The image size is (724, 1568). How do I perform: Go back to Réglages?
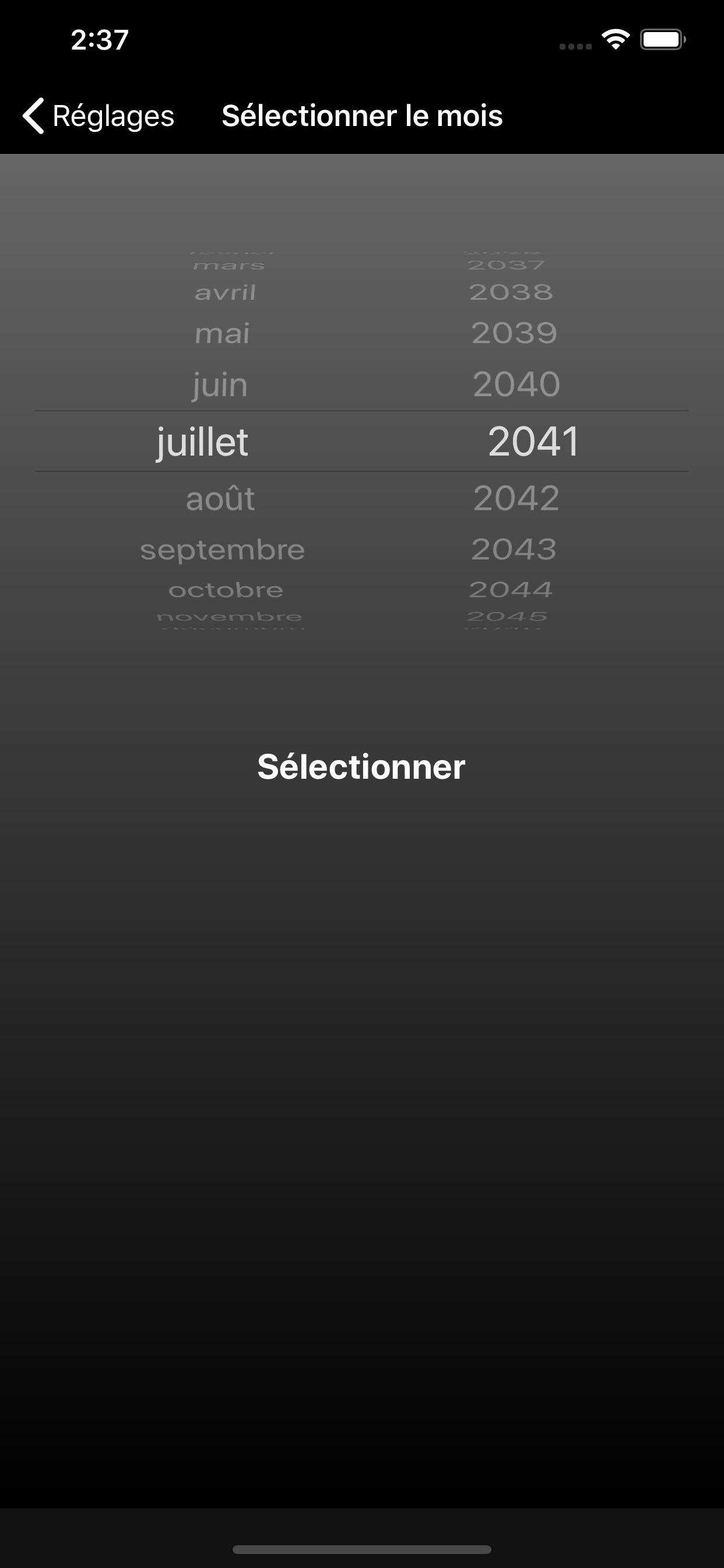click(99, 116)
